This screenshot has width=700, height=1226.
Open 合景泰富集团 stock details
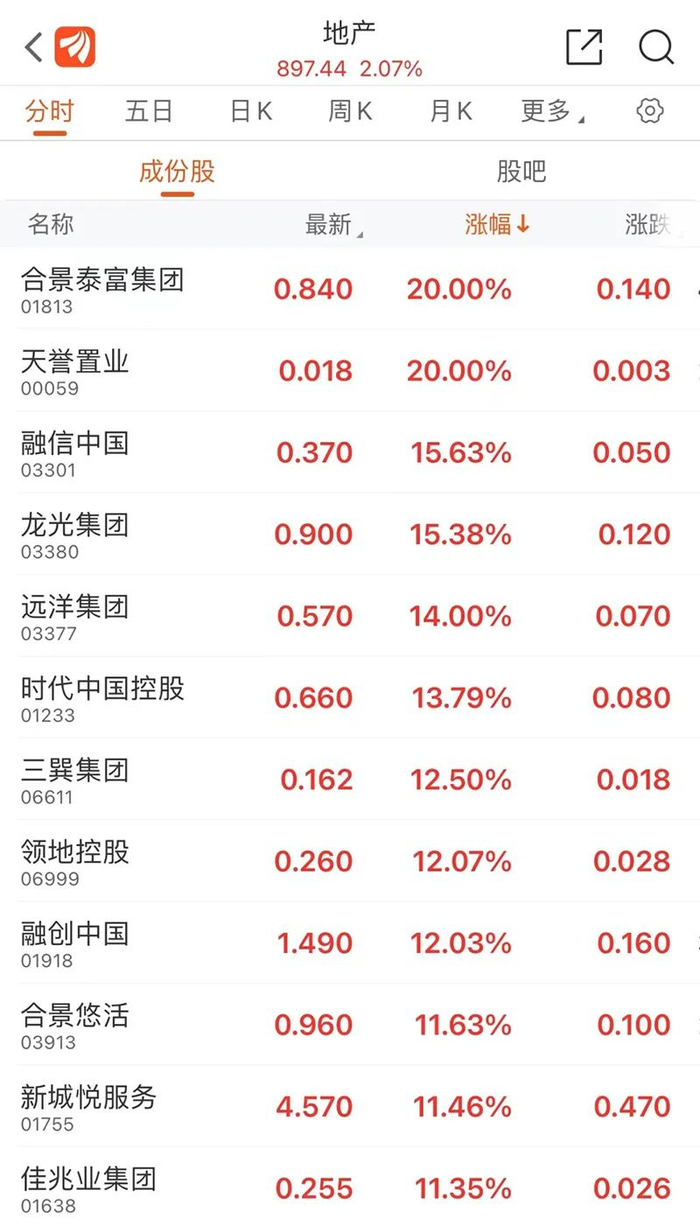click(350, 289)
